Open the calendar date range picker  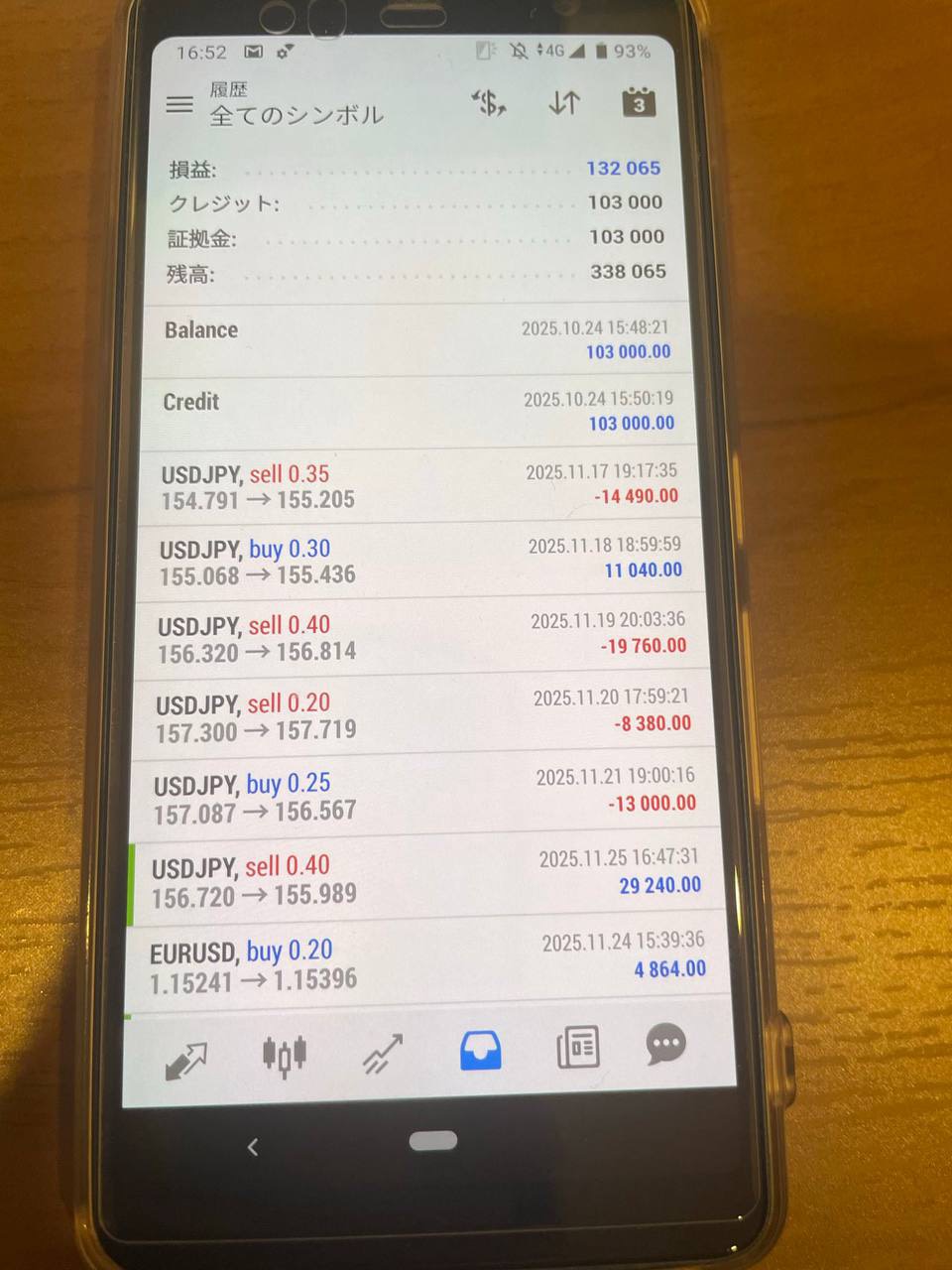click(x=639, y=103)
